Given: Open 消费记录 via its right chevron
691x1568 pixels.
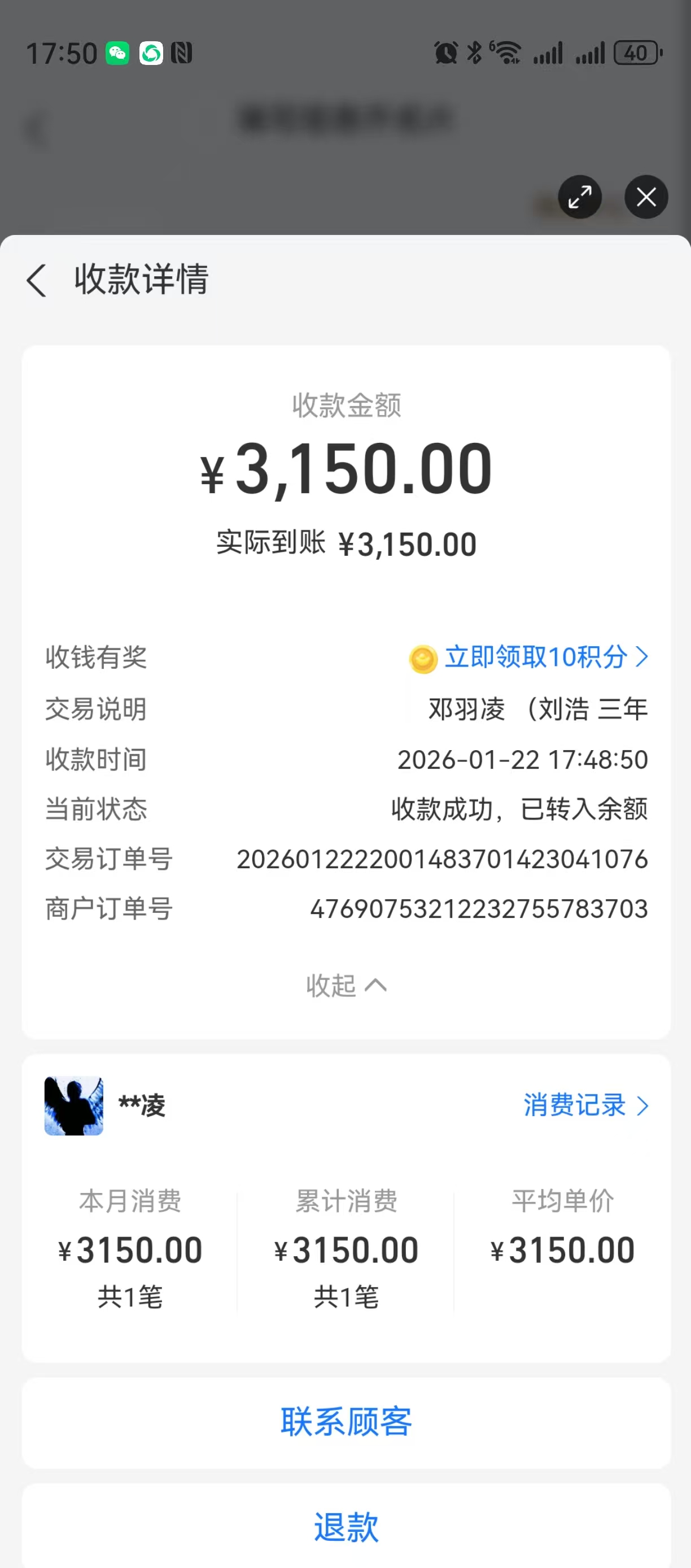Looking at the screenshot, I should pyautogui.click(x=644, y=1105).
